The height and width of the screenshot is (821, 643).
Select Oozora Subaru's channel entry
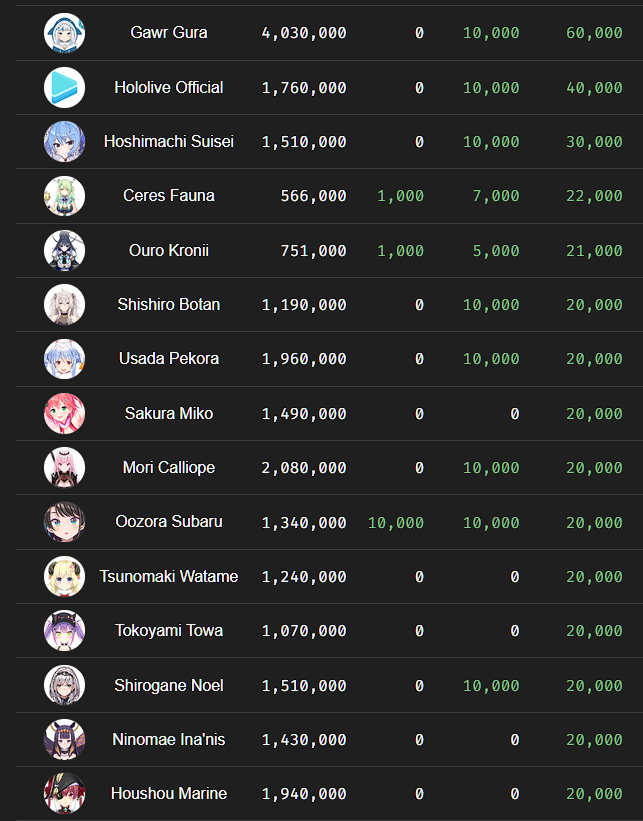(x=169, y=522)
